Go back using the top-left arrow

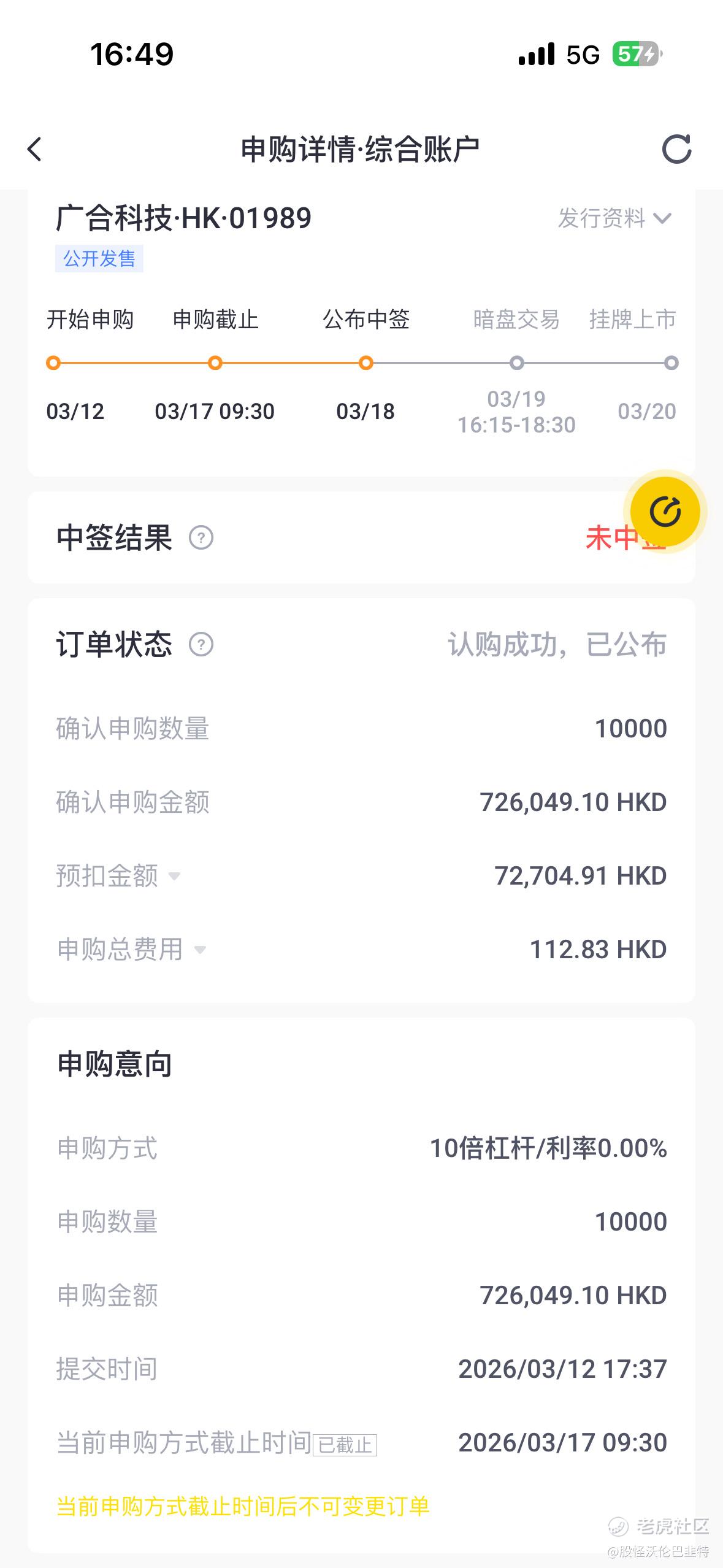coord(35,149)
